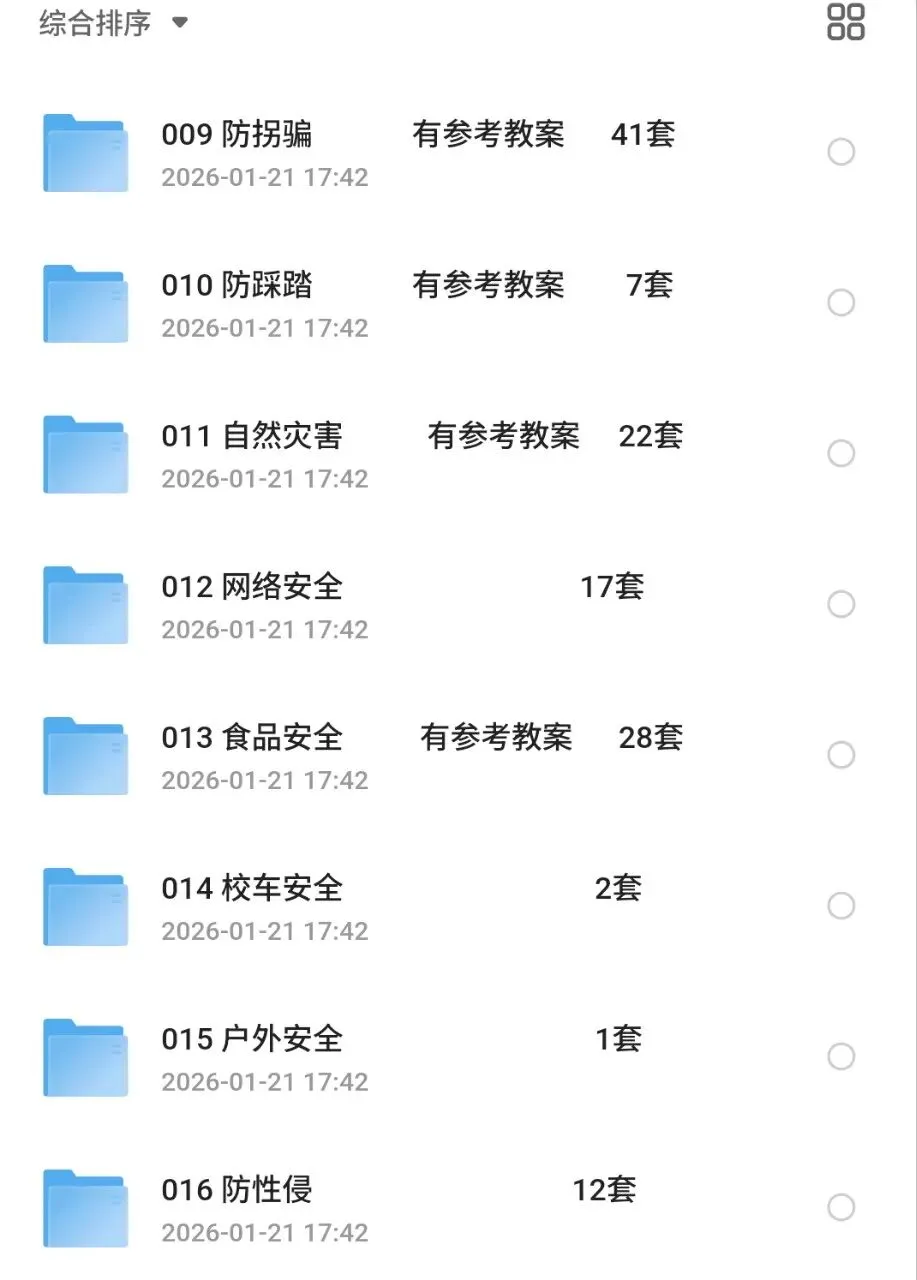Screen dimensions: 917x1280
Task: Mark the 011 自然灾害 folder as selected
Action: pos(842,454)
